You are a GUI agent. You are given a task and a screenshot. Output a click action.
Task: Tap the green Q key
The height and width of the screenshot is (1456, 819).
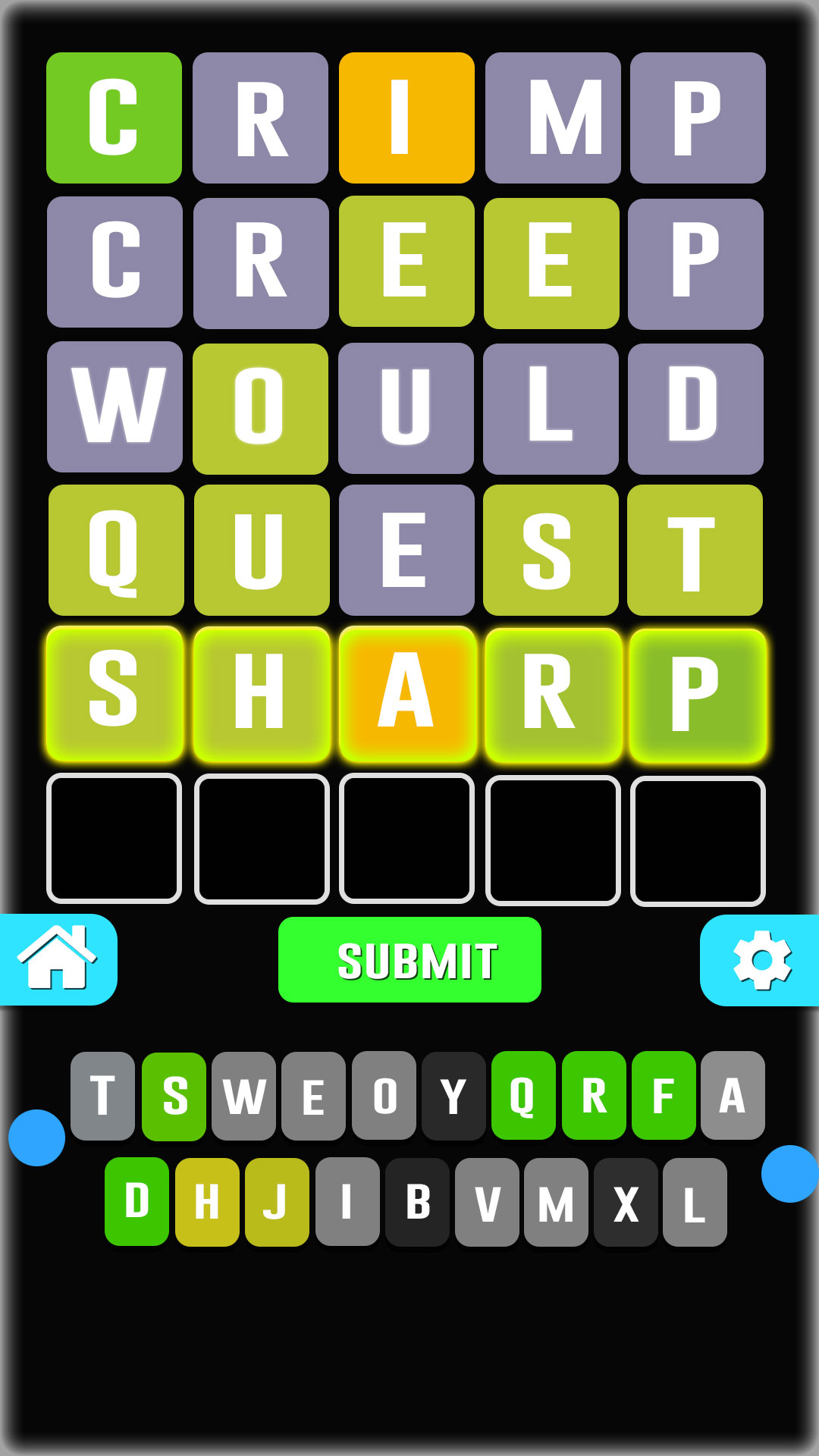(523, 1096)
